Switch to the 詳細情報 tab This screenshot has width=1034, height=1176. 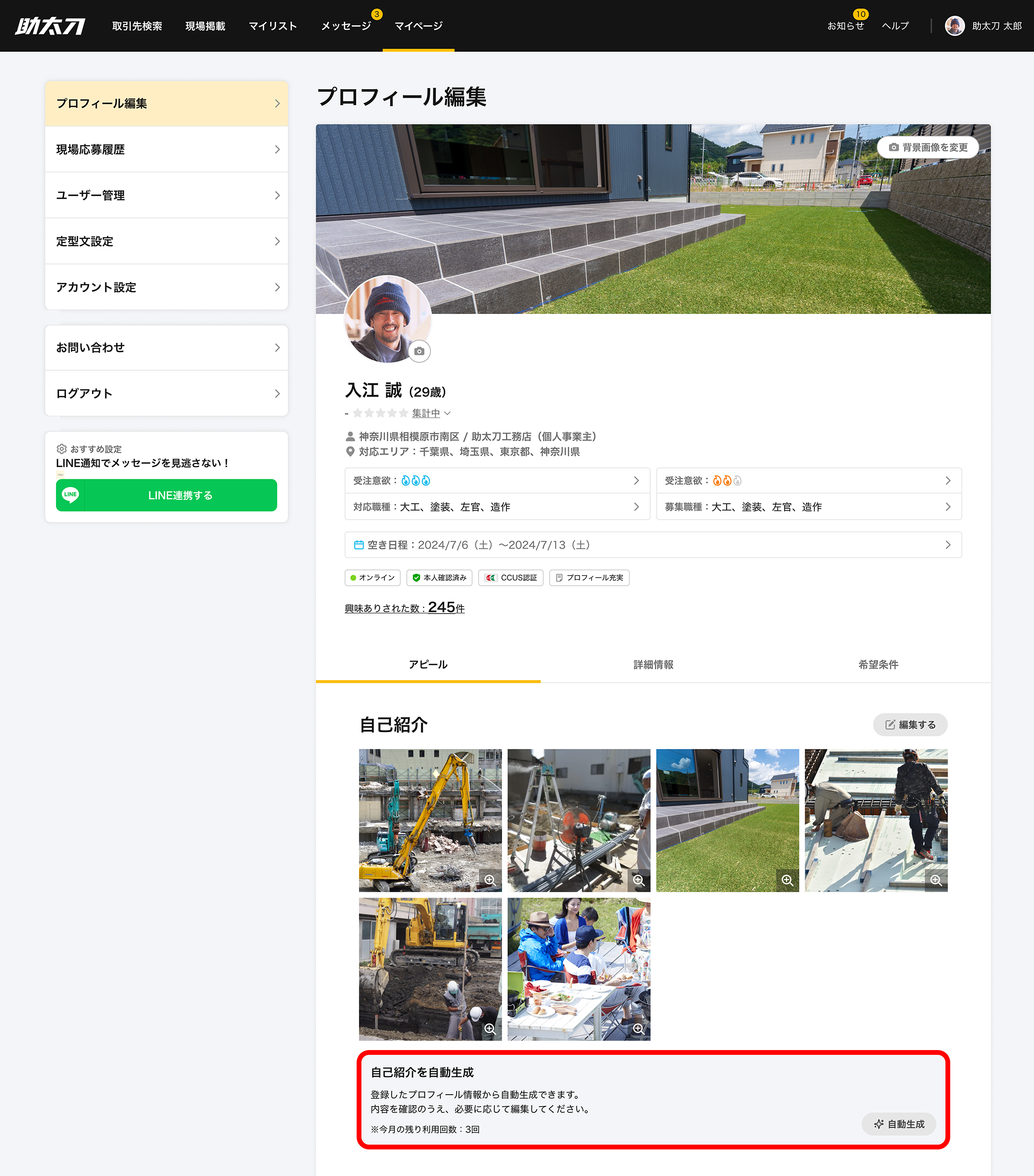[653, 665]
